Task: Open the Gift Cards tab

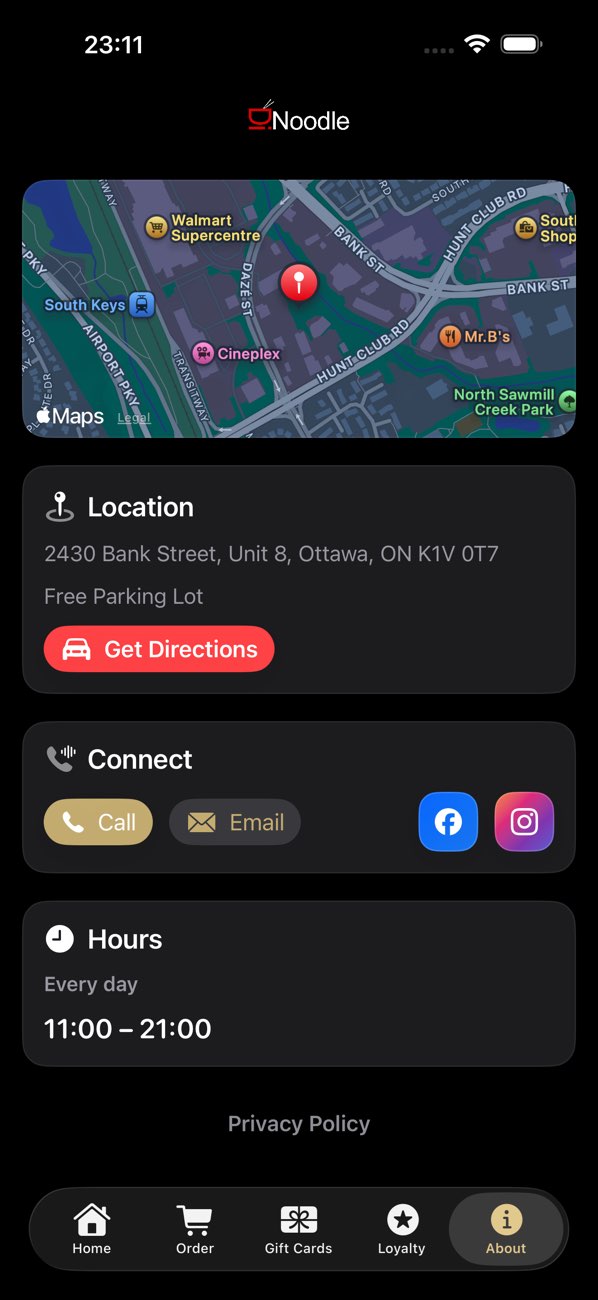Action: [x=298, y=1229]
